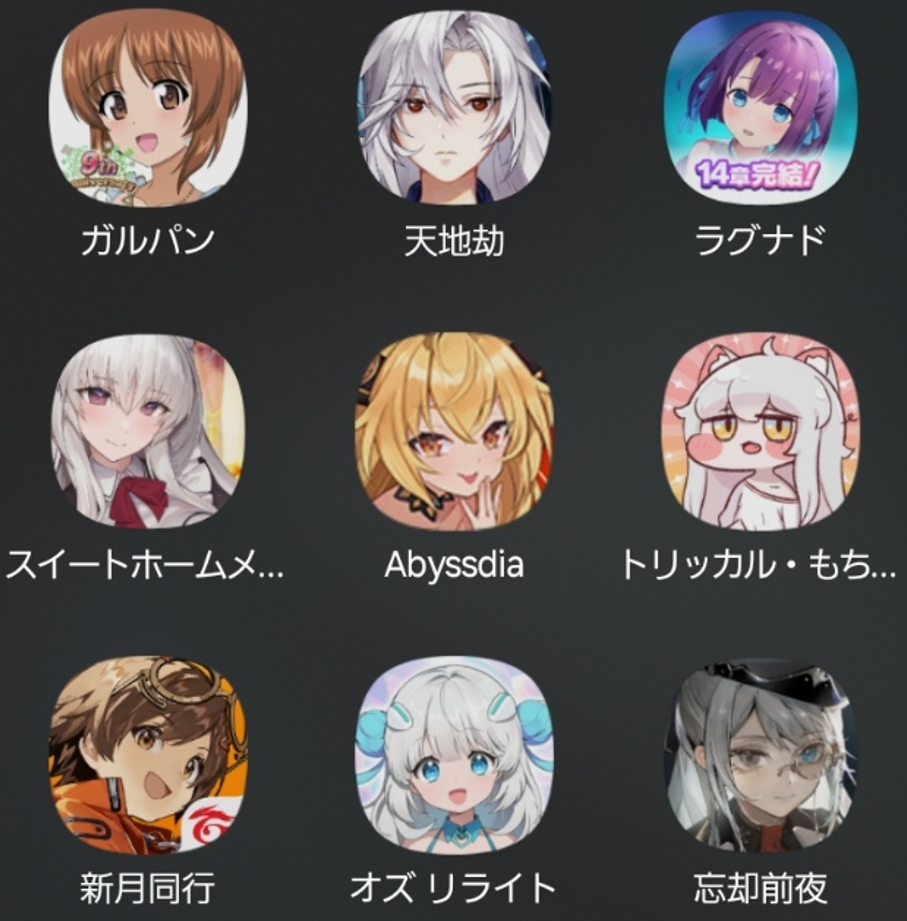
Task: Open the ガルパン app
Action: (x=148, y=109)
